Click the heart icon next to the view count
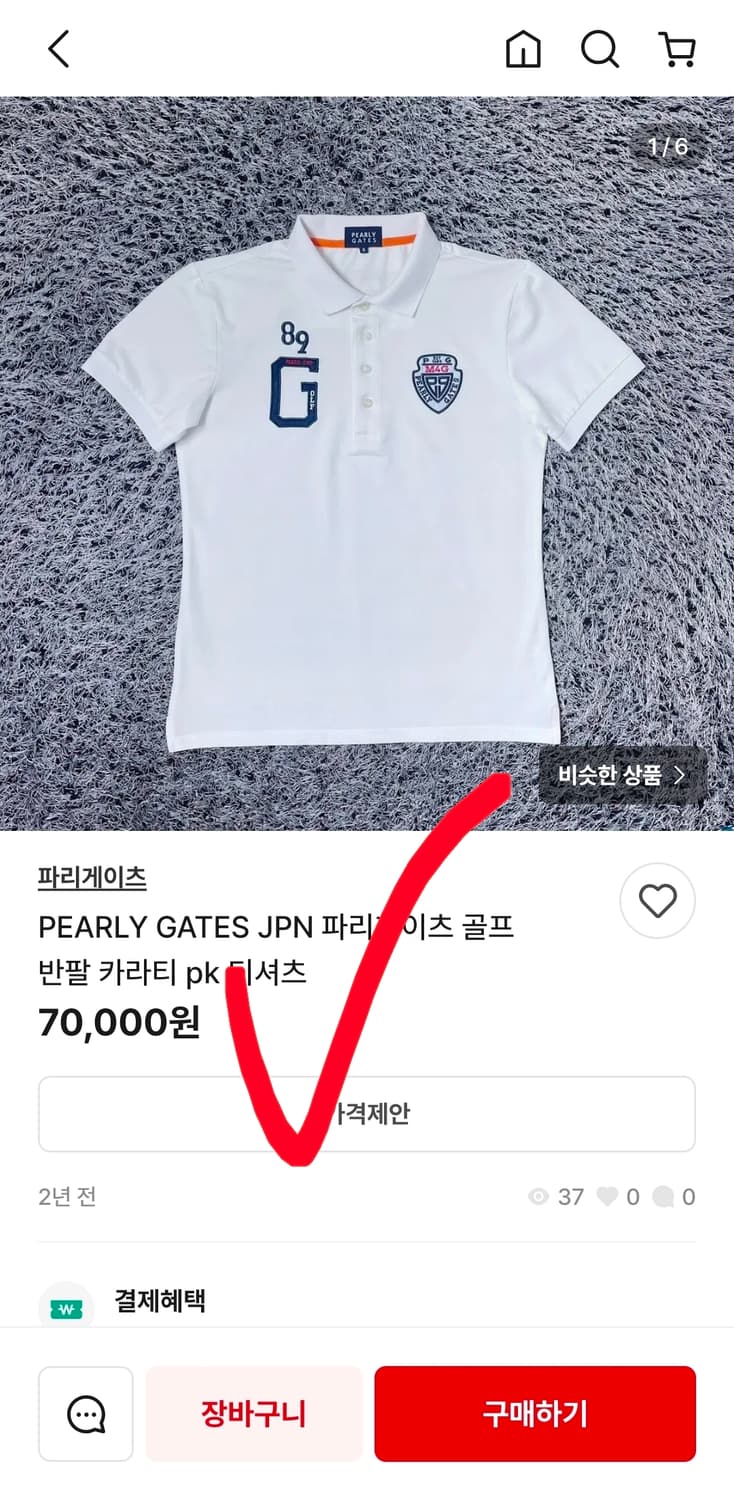734x1500 pixels. pyautogui.click(x=610, y=1197)
